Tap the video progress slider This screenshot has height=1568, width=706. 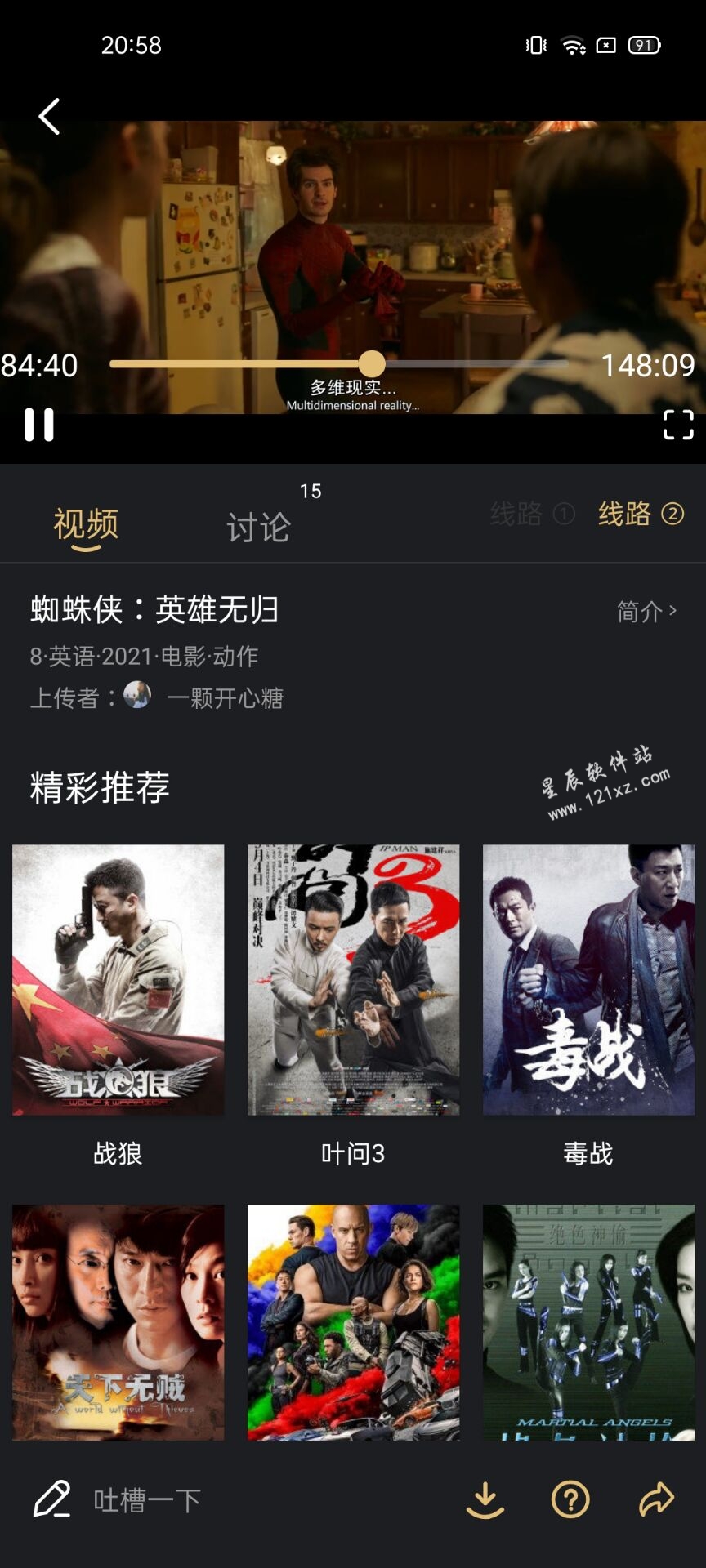[372, 364]
